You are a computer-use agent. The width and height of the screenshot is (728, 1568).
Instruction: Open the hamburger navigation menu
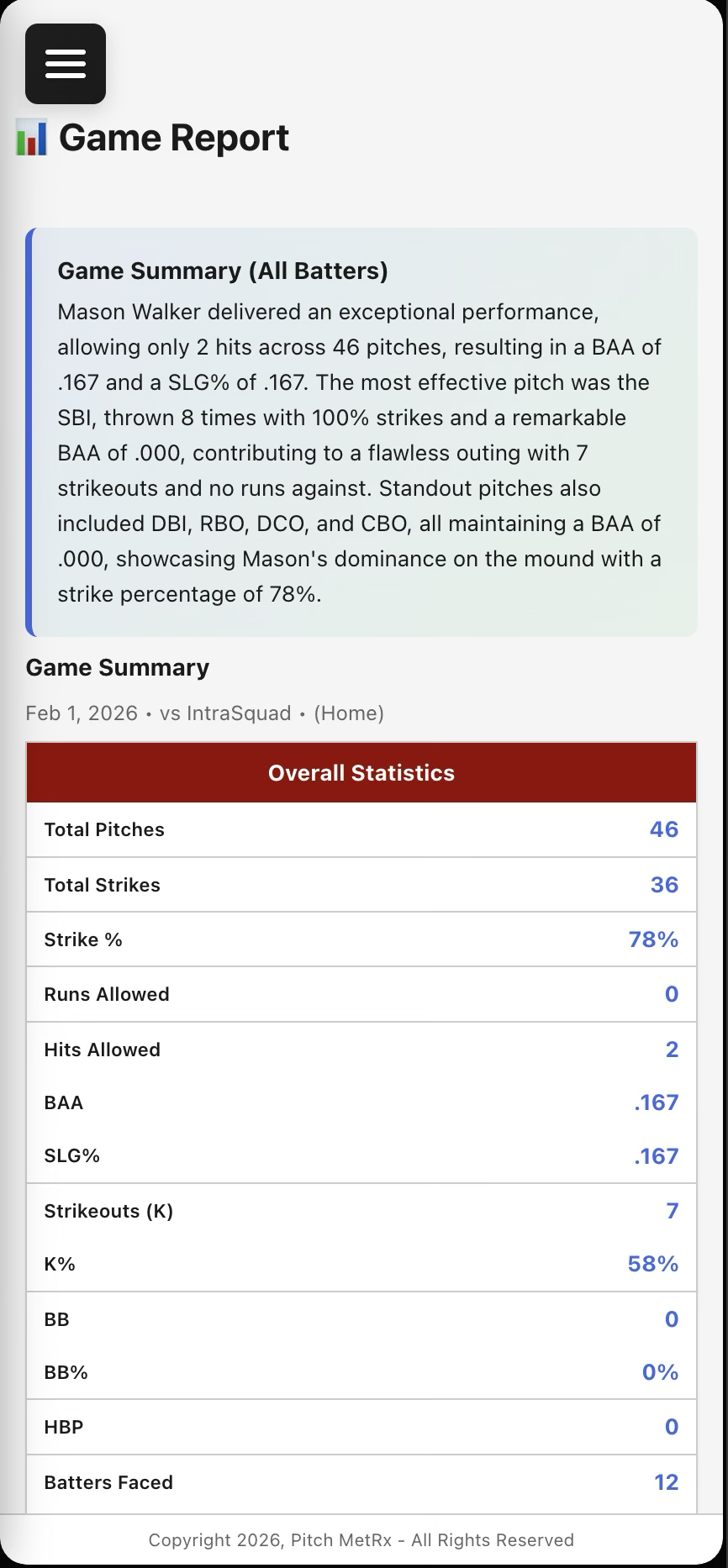pyautogui.click(x=65, y=64)
